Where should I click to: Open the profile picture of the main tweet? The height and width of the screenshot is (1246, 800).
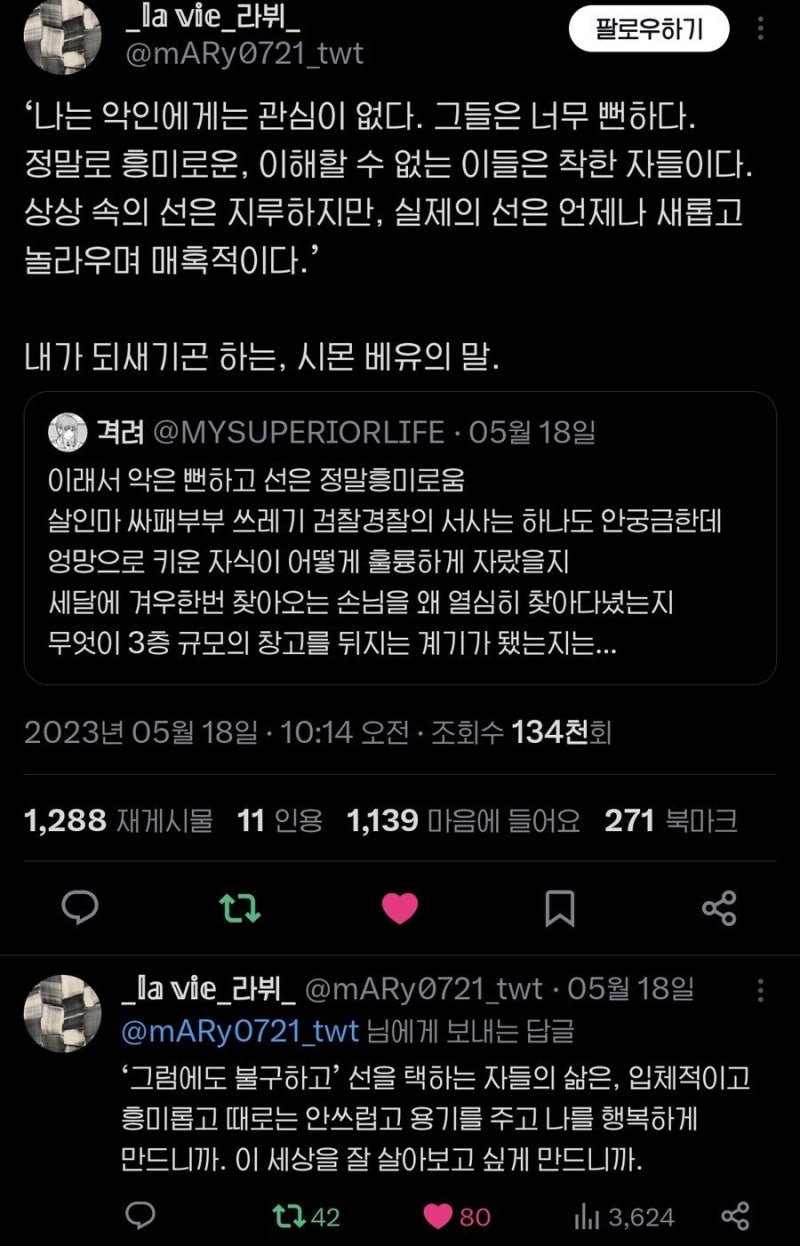62,37
